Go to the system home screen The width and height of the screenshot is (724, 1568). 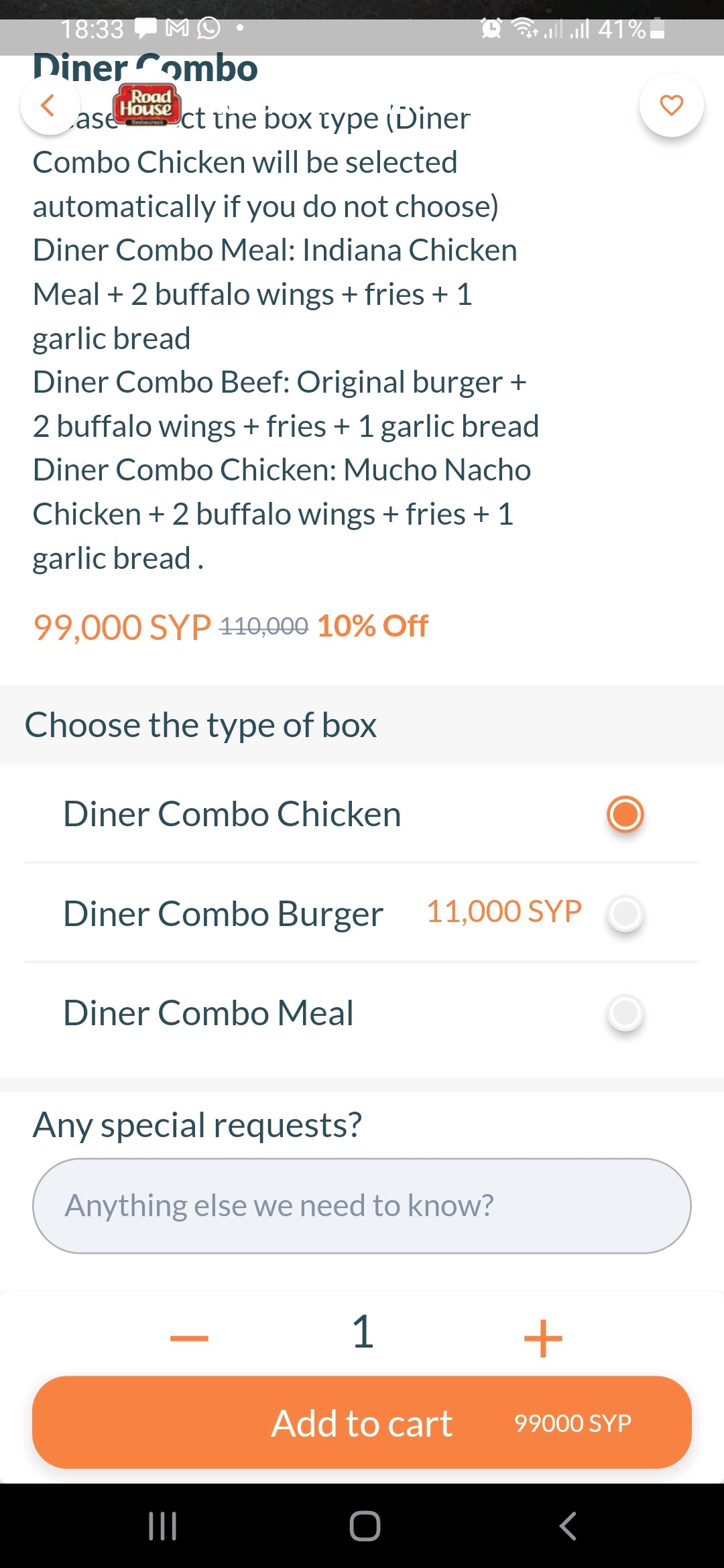click(365, 1526)
